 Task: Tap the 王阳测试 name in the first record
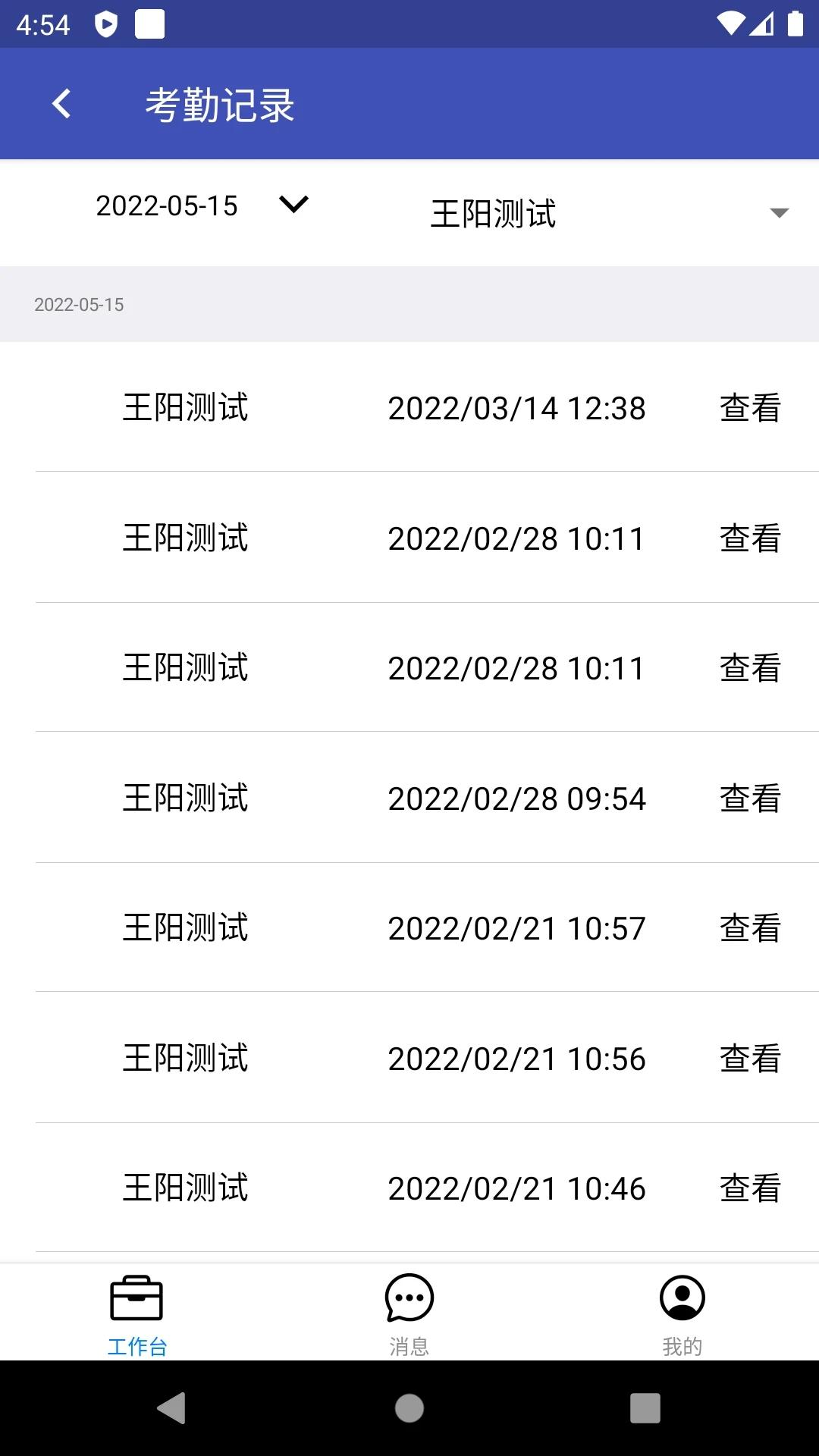(x=186, y=409)
